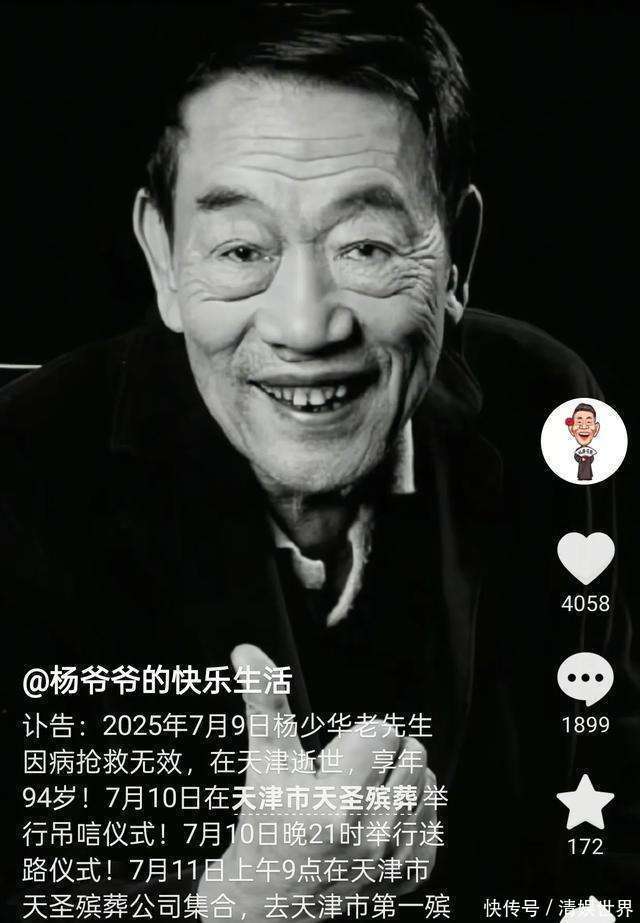Add this video to favorites with the star
640x923 pixels.
pos(585,802)
